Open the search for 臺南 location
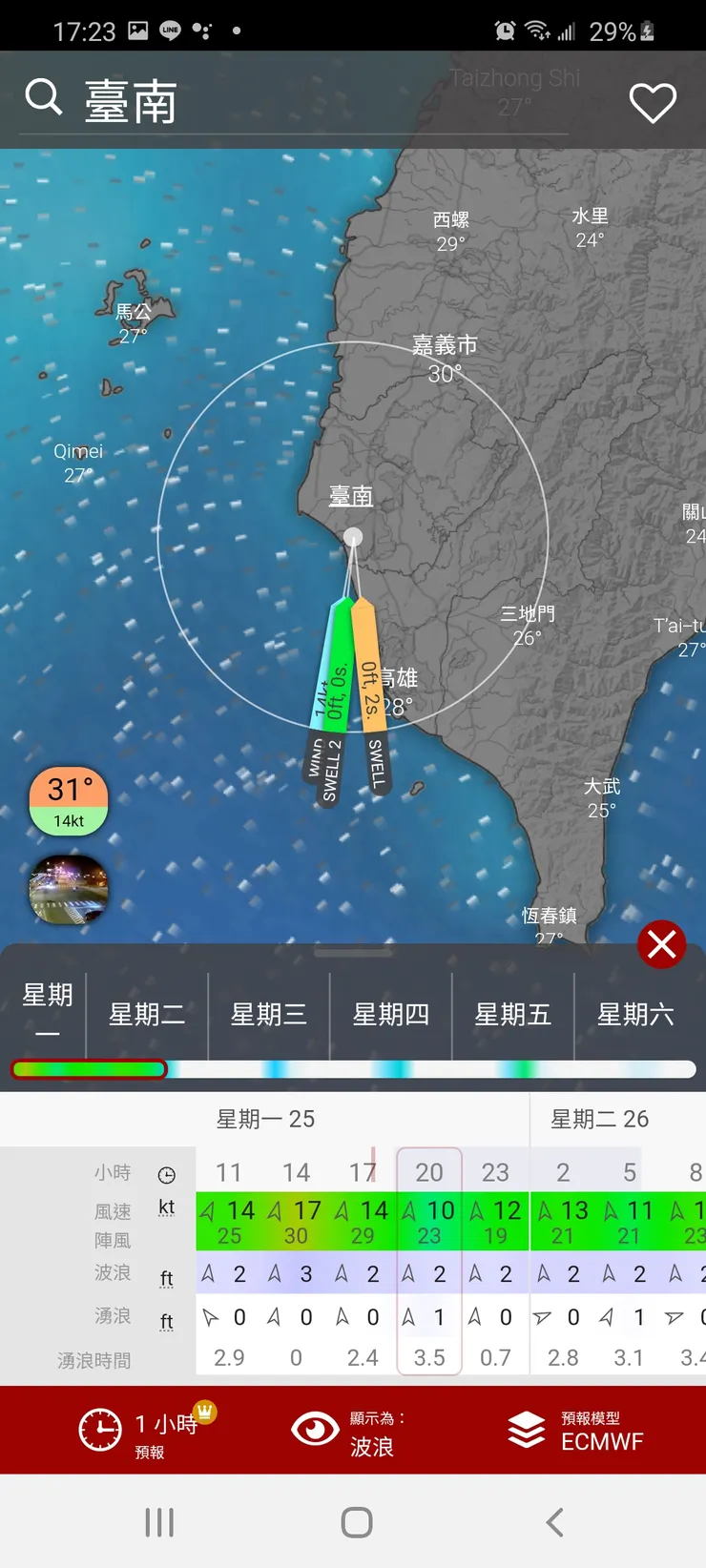This screenshot has height=1568, width=706. click(x=44, y=98)
